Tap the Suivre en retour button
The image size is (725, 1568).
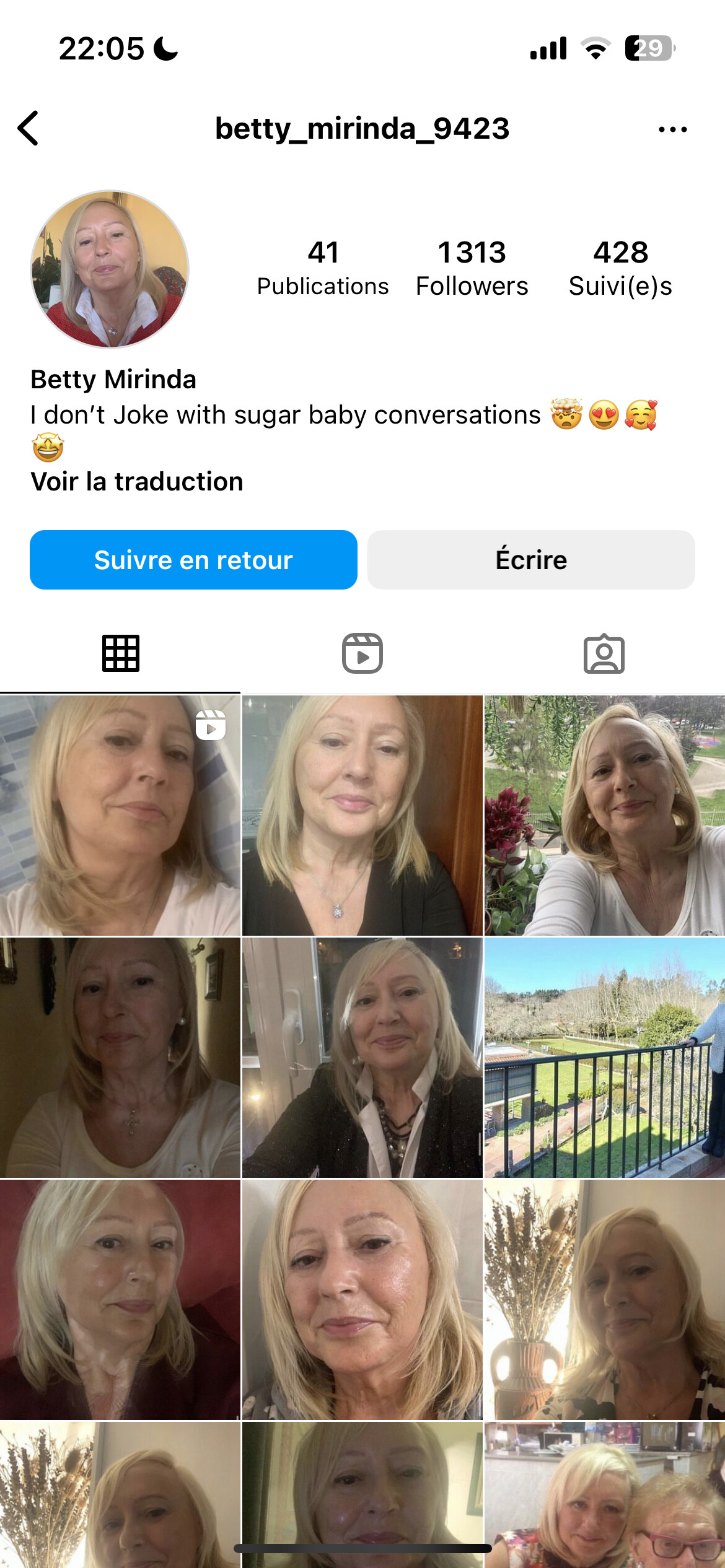[x=193, y=560]
